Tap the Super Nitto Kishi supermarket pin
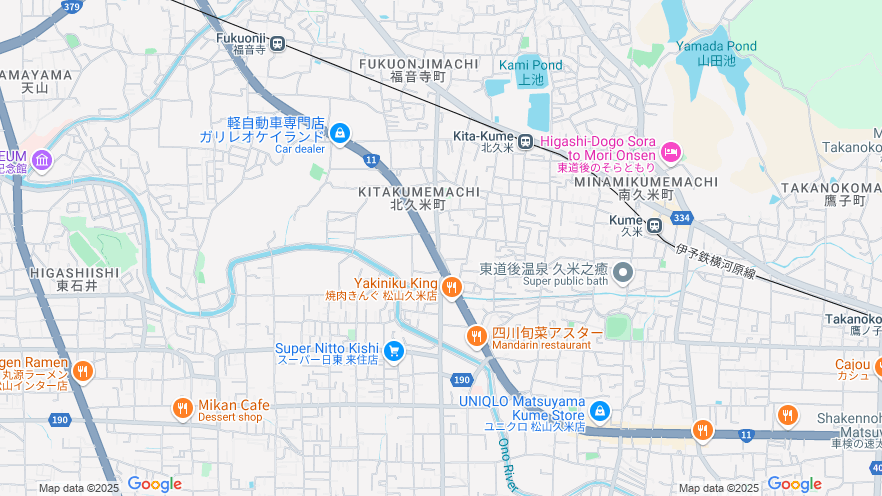This screenshot has width=882, height=496. point(394,351)
